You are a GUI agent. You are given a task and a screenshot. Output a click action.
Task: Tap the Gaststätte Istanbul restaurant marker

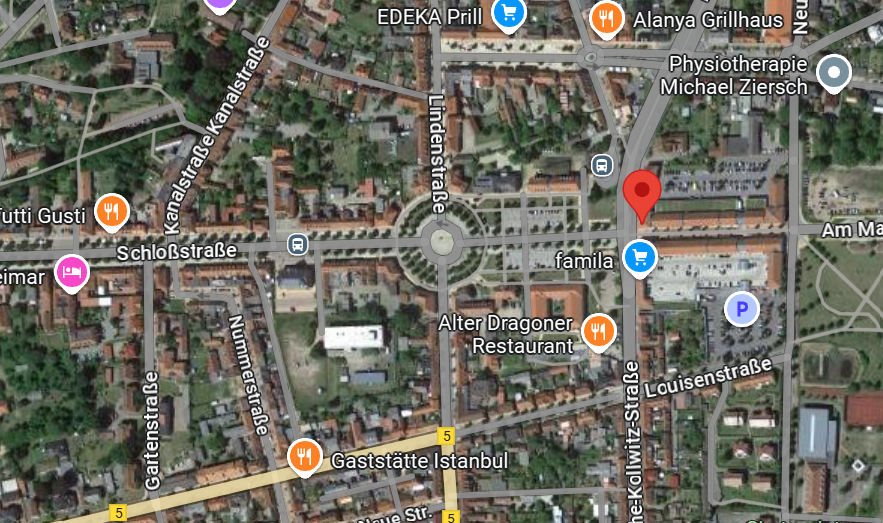[305, 457]
